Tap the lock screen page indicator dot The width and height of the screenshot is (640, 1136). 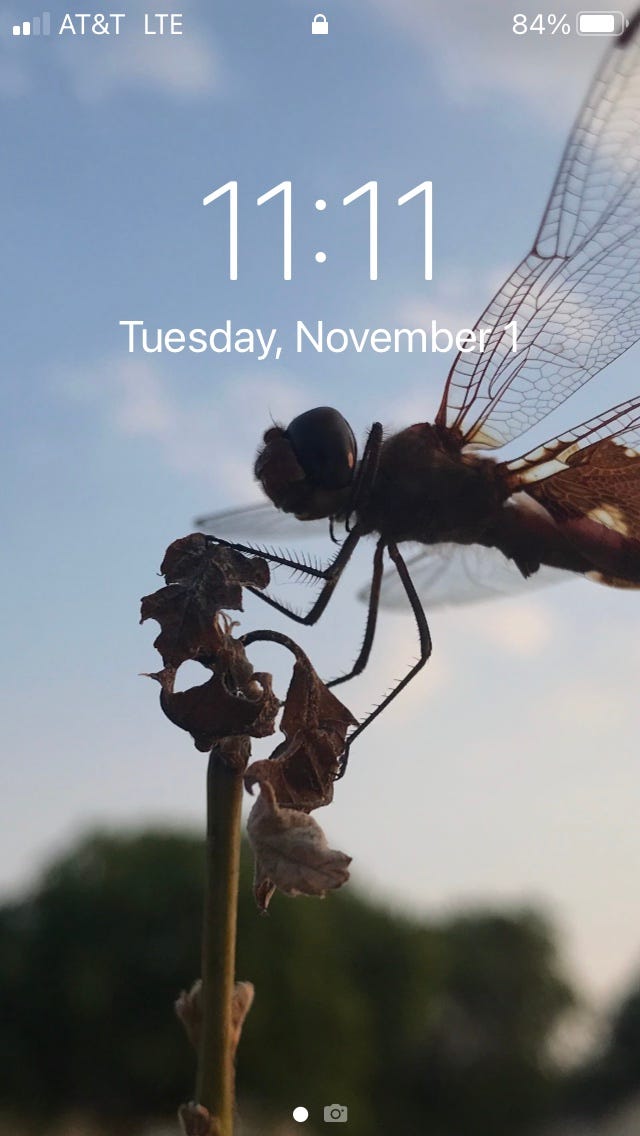point(300,1114)
